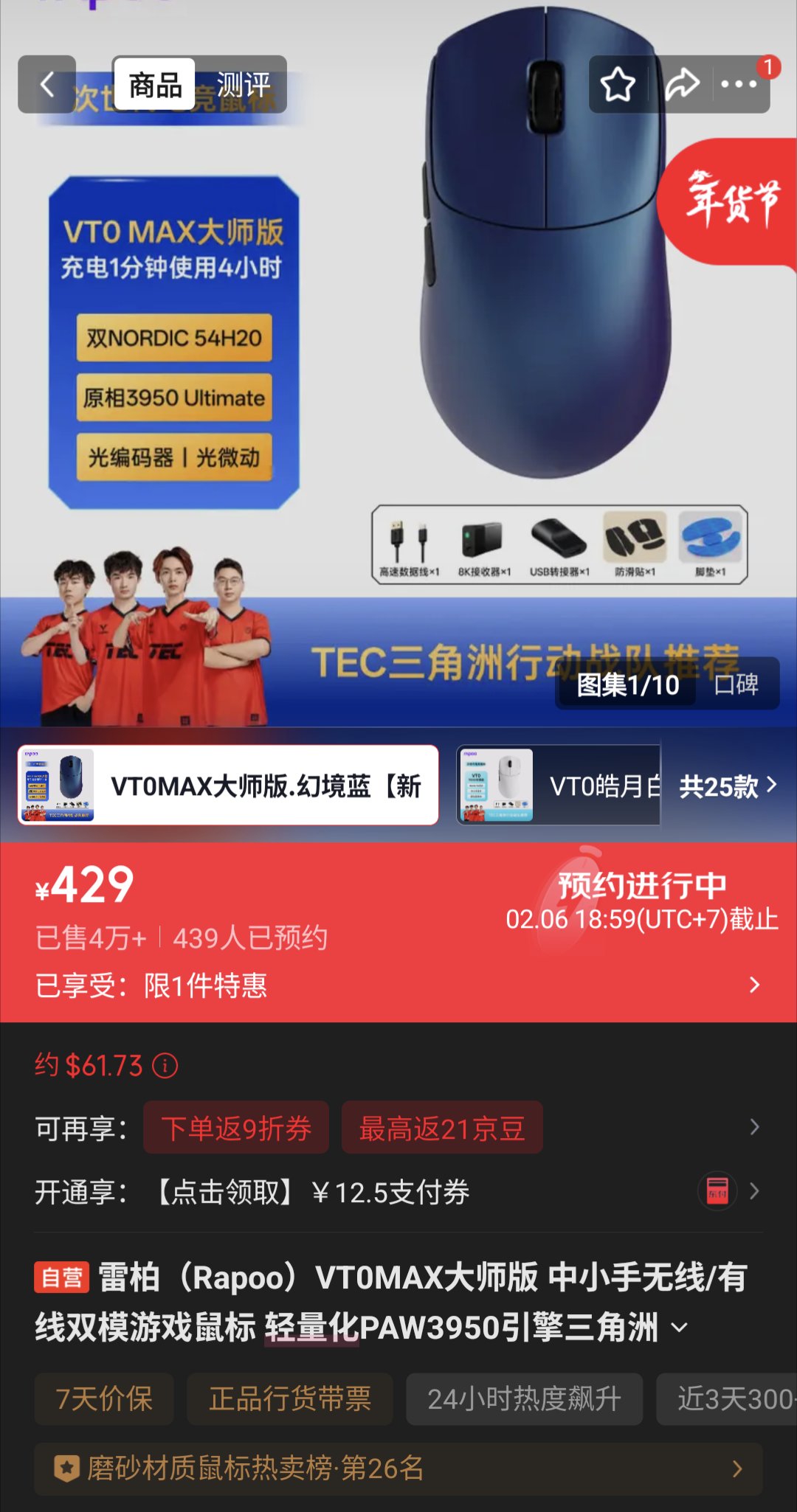Open the 磨砂材质鼠标热卖榜 ranking
This screenshot has width=797, height=1512.
point(398,1468)
